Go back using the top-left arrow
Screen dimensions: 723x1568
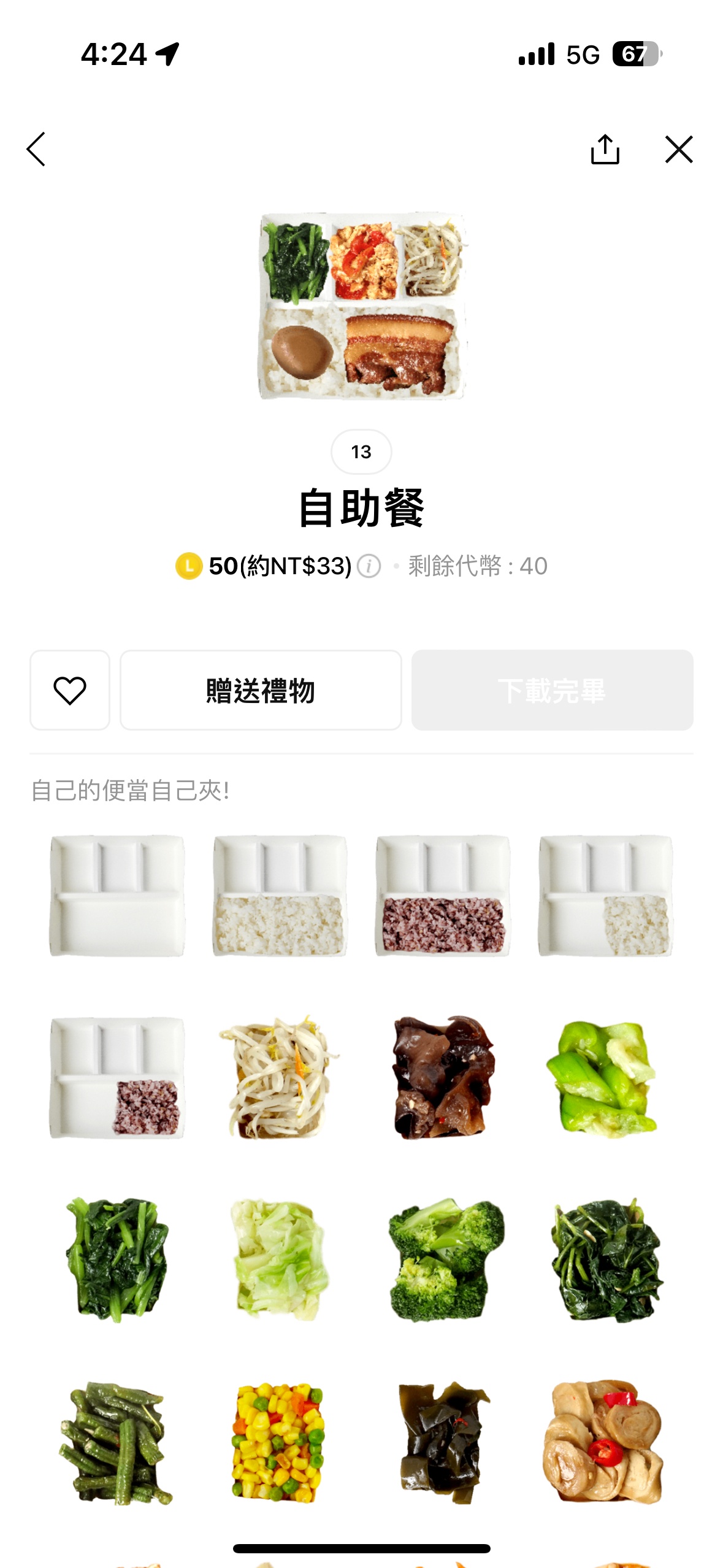[37, 149]
